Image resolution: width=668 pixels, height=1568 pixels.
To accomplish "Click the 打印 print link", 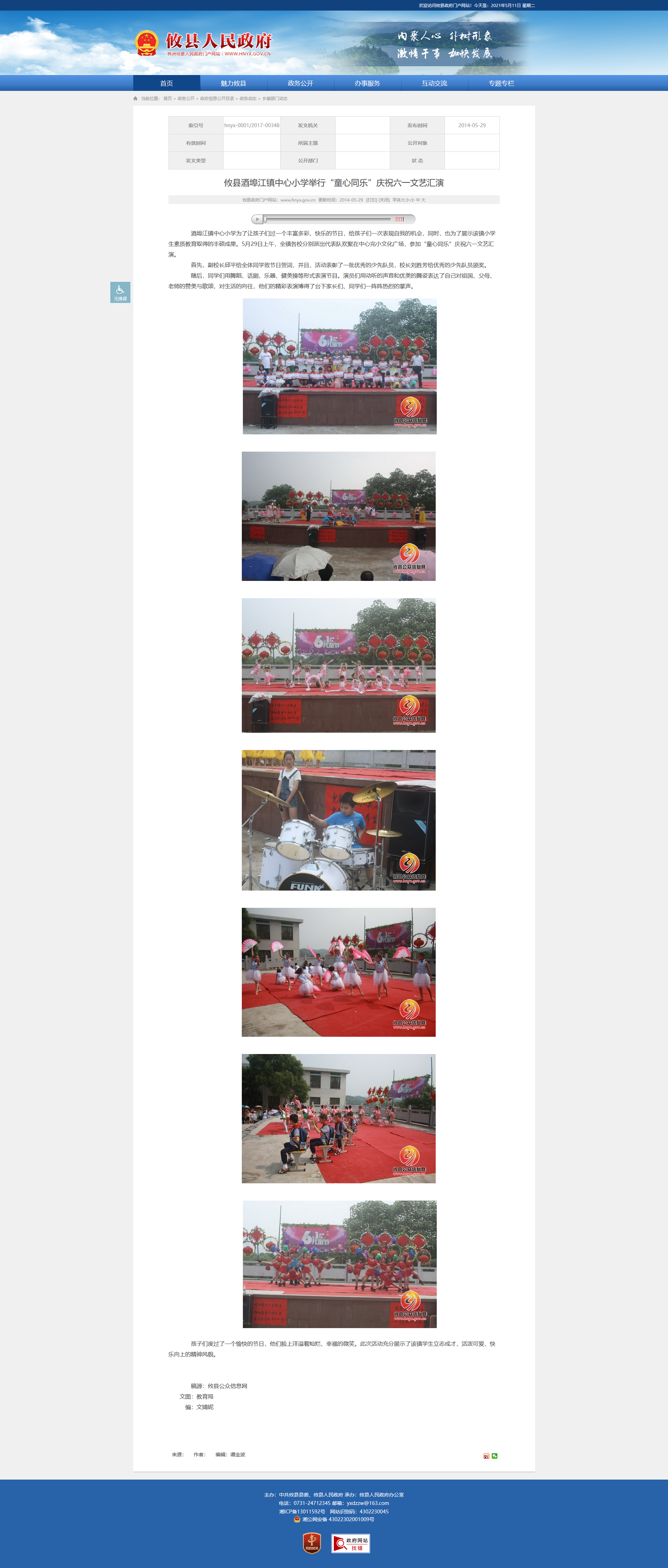I will pyautogui.click(x=372, y=200).
